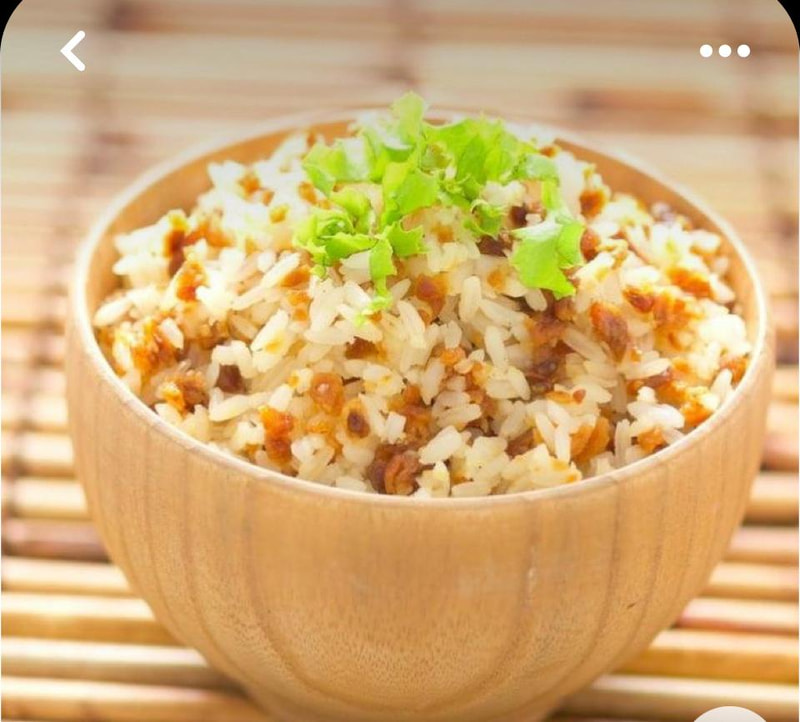
Task: Go back using the back arrow
Action: click(x=73, y=50)
